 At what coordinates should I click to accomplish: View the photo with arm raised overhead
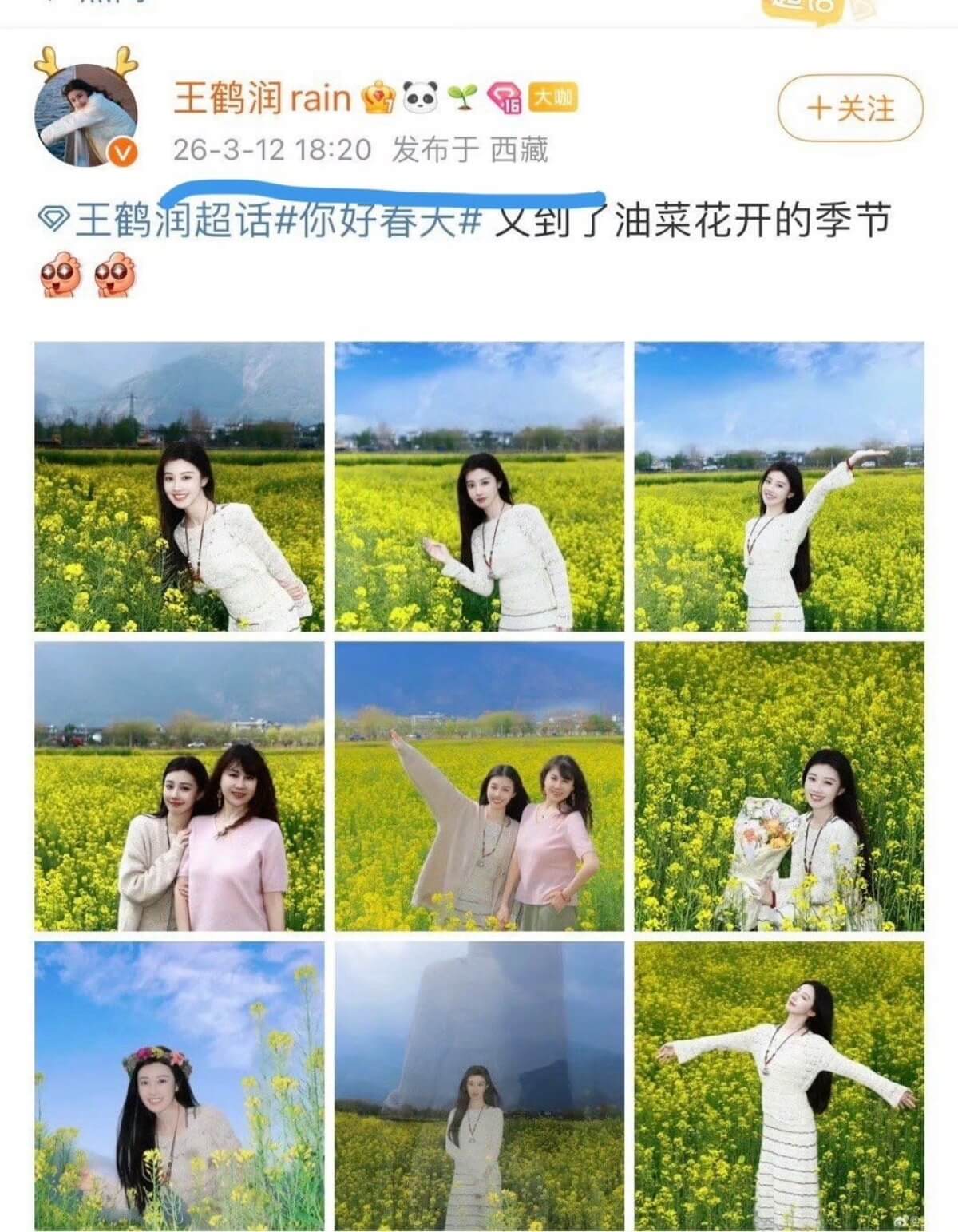(779, 486)
